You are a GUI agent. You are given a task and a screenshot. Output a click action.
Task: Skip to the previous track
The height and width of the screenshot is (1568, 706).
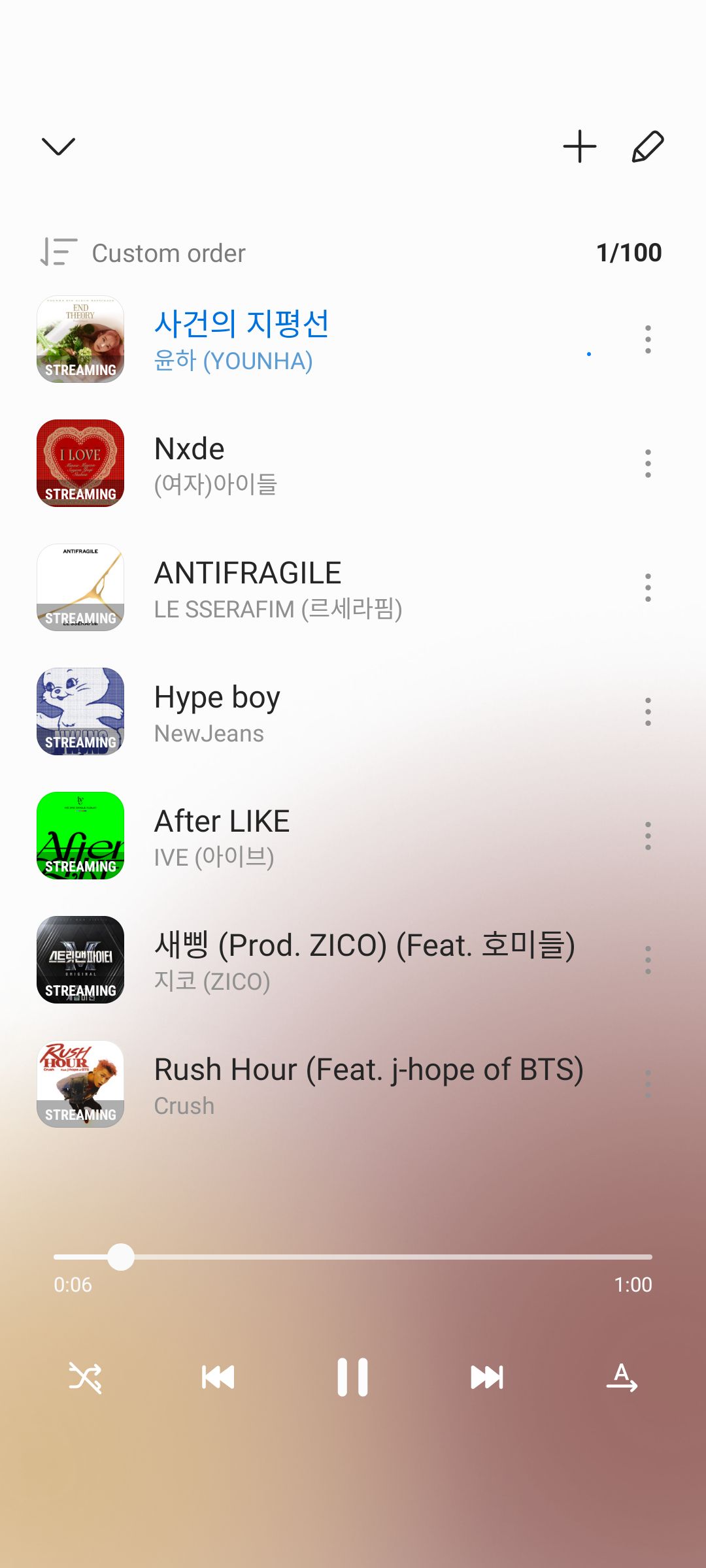[x=218, y=1377]
